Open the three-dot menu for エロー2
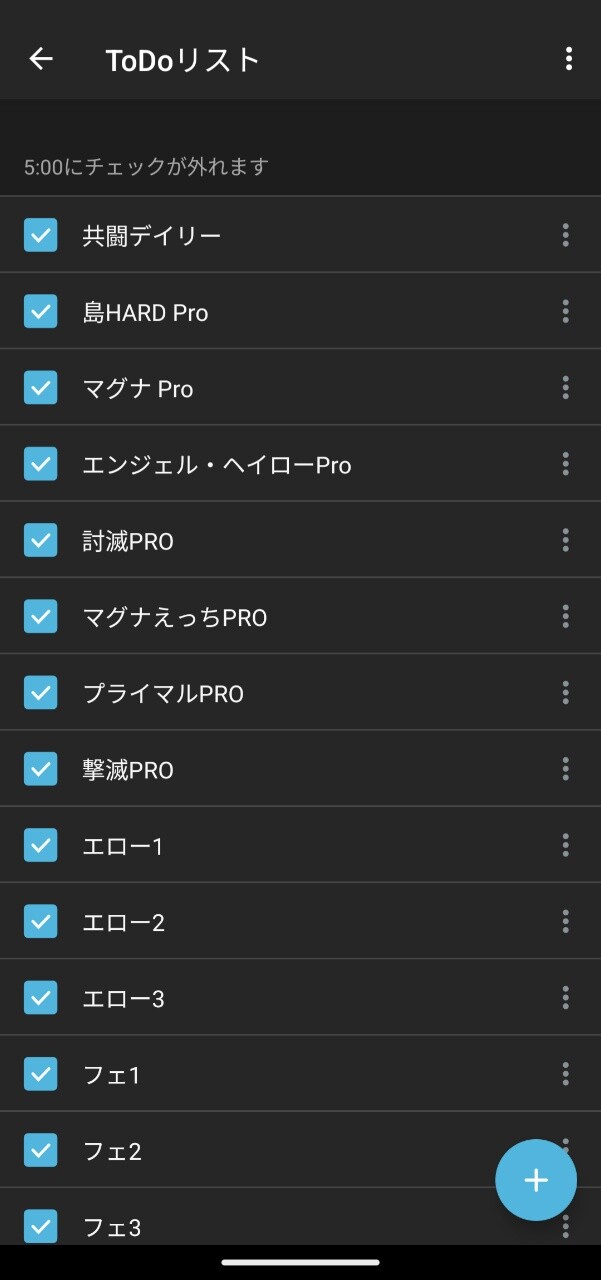 click(565, 921)
